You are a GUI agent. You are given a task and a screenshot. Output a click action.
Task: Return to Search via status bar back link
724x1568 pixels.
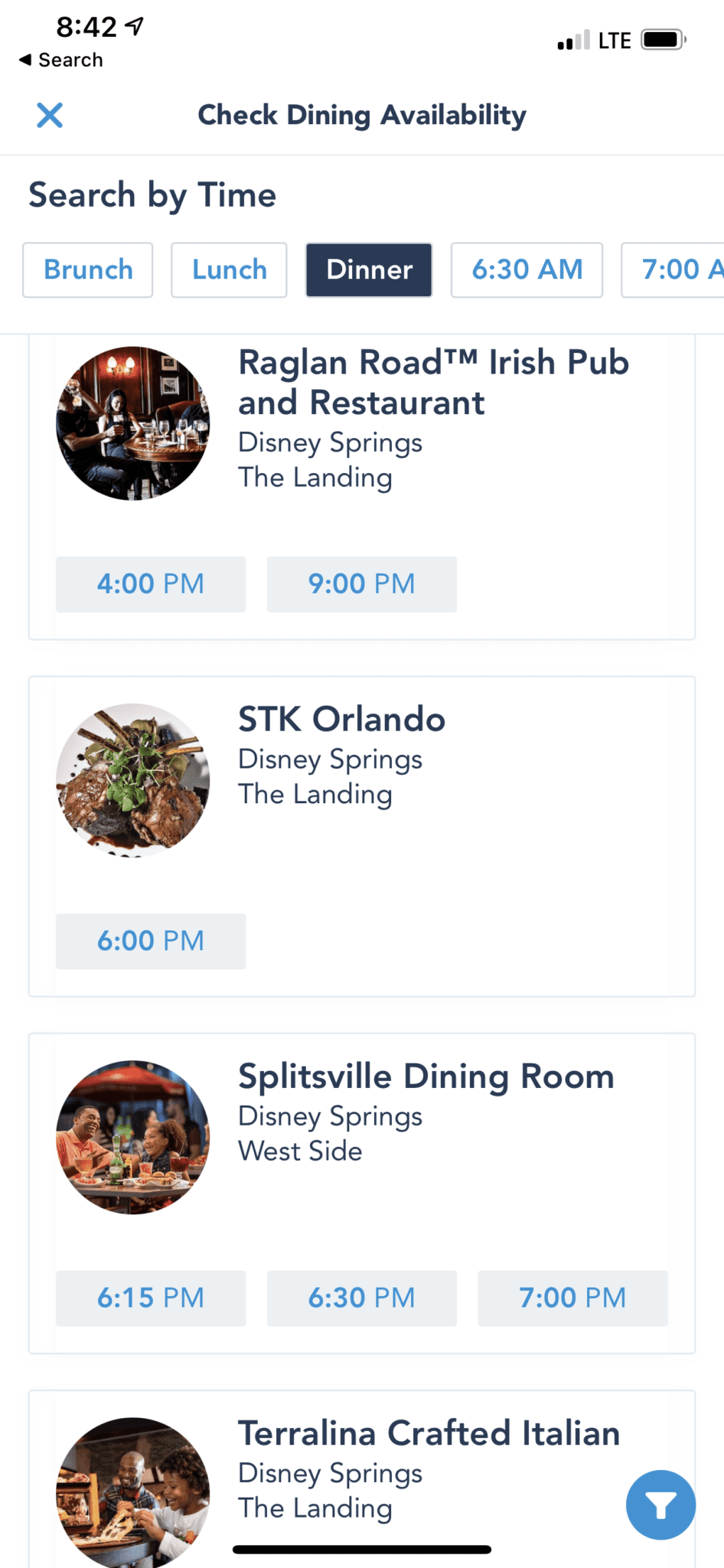pyautogui.click(x=61, y=60)
